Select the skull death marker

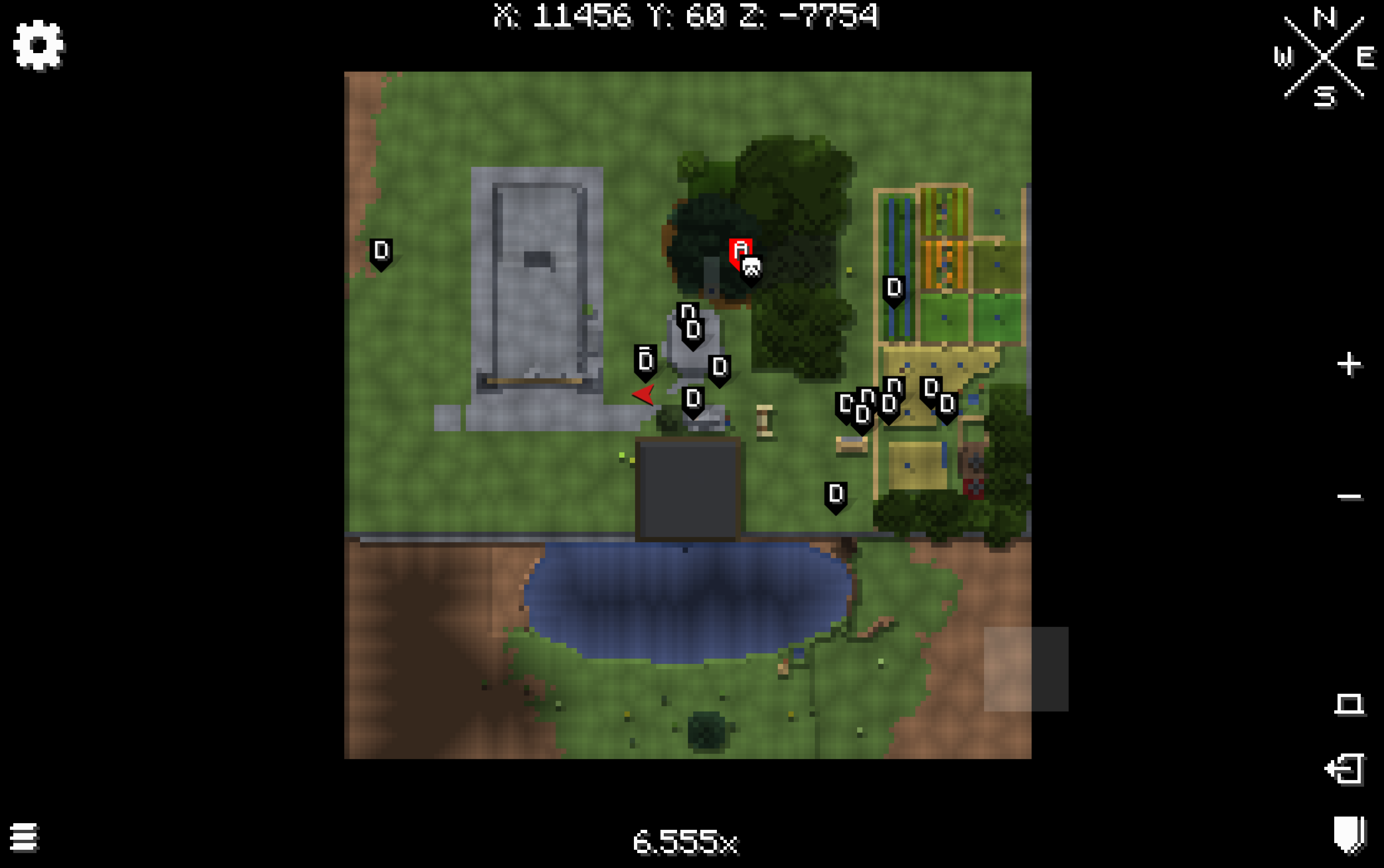(751, 269)
